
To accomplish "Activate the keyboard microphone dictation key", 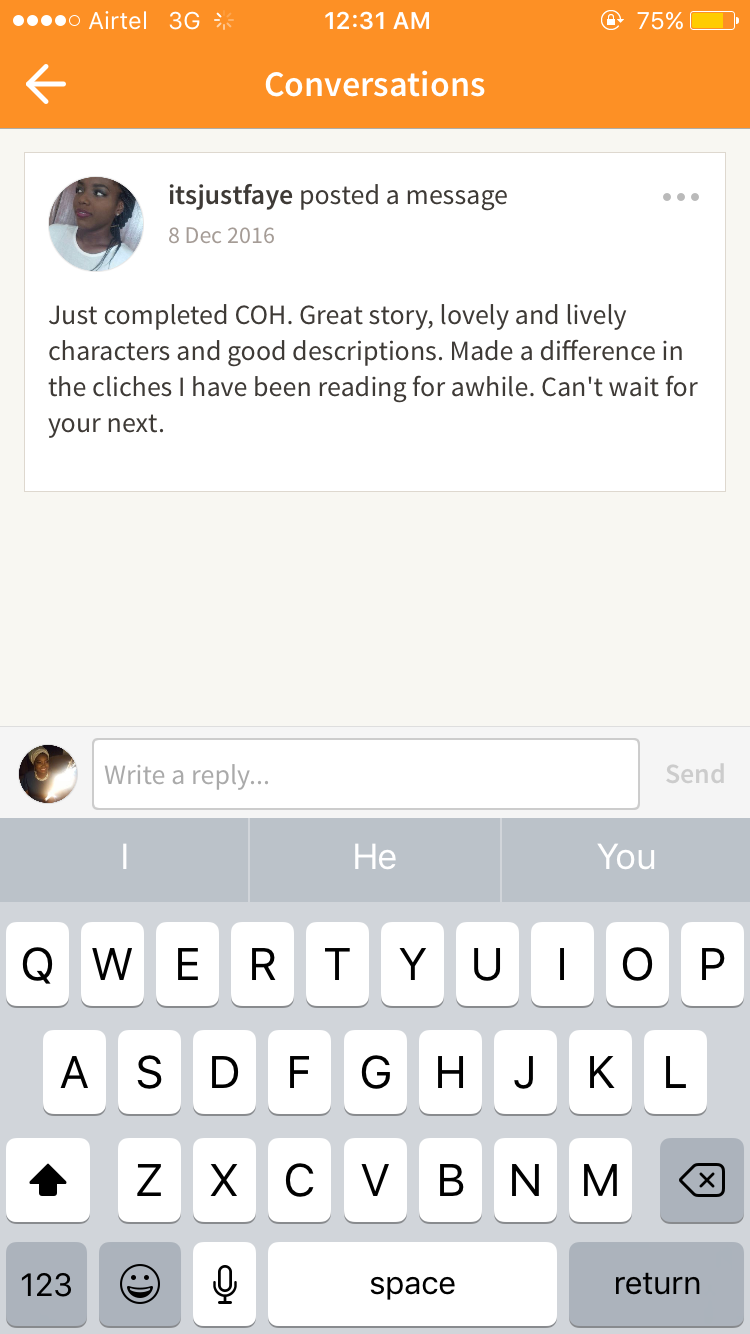I will click(x=225, y=1284).
